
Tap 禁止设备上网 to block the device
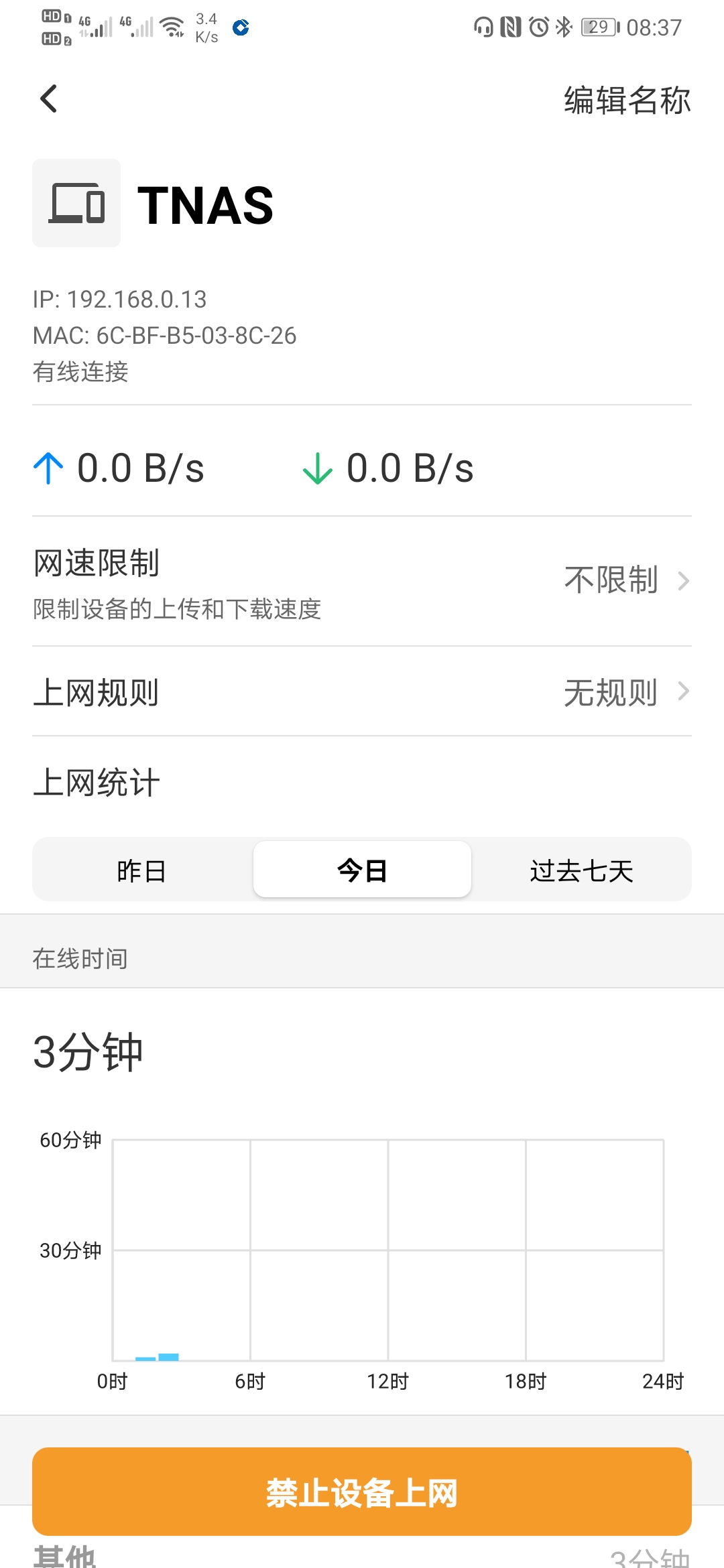362,1492
